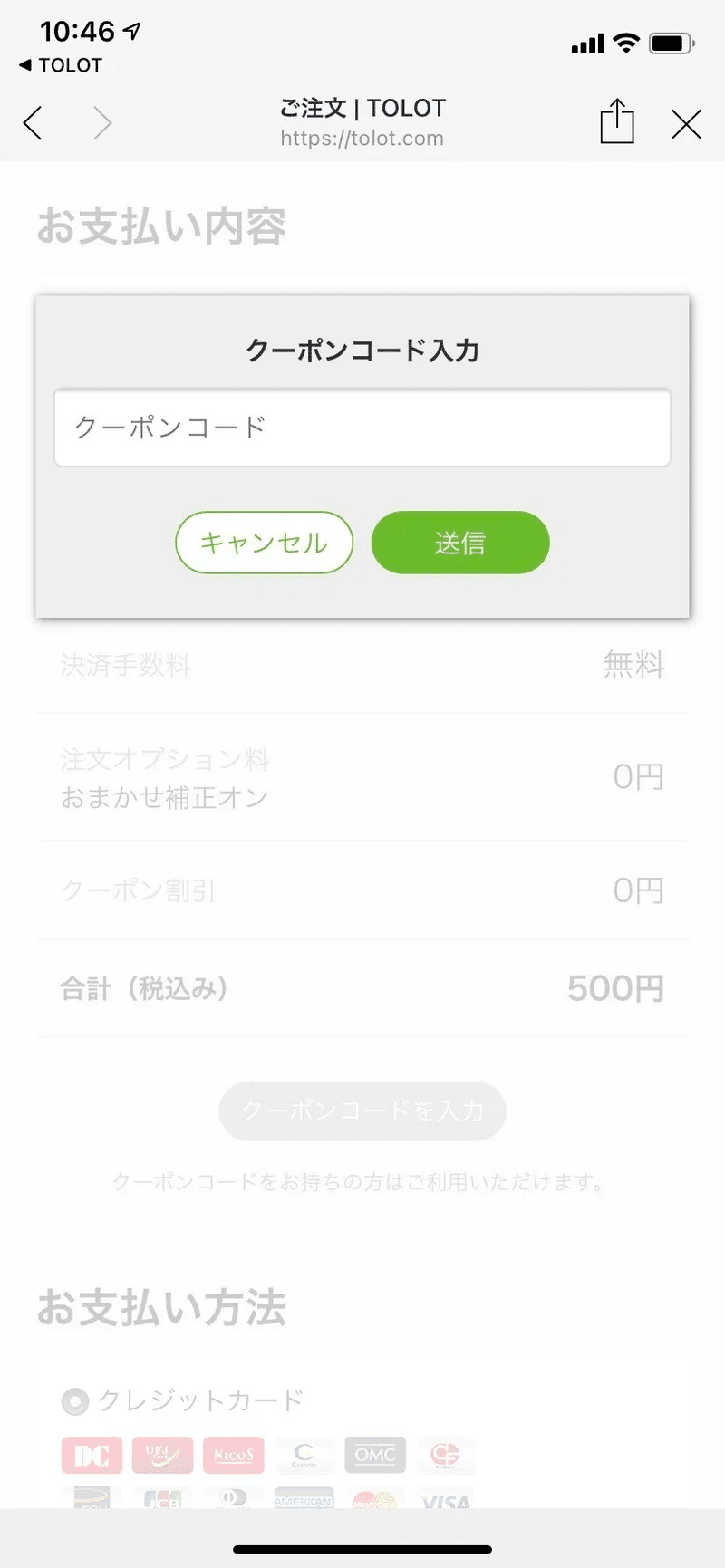This screenshot has width=725, height=1568.
Task: Return to the TOLOT app from status bar
Action: pyautogui.click(x=61, y=65)
